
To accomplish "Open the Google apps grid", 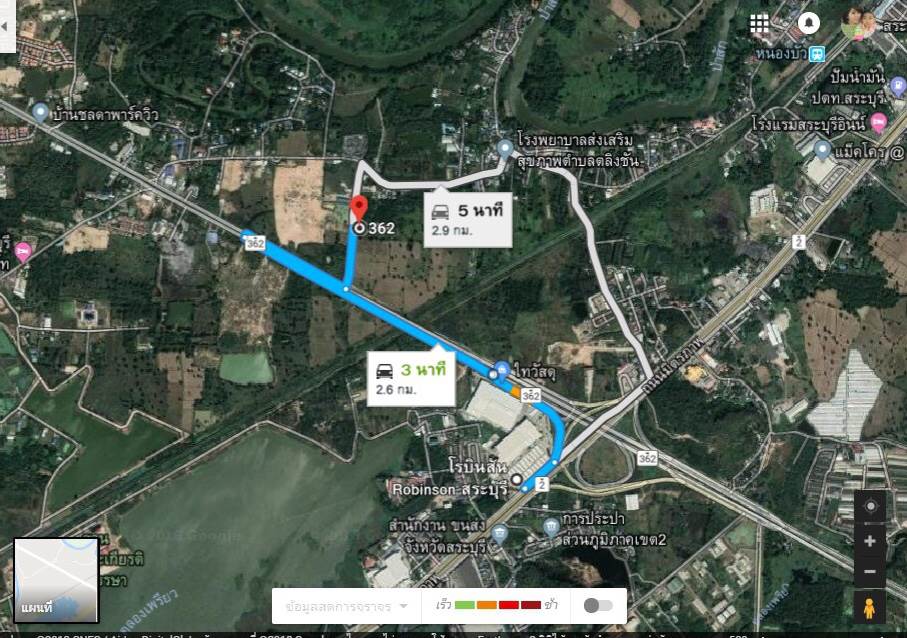I will [759, 23].
